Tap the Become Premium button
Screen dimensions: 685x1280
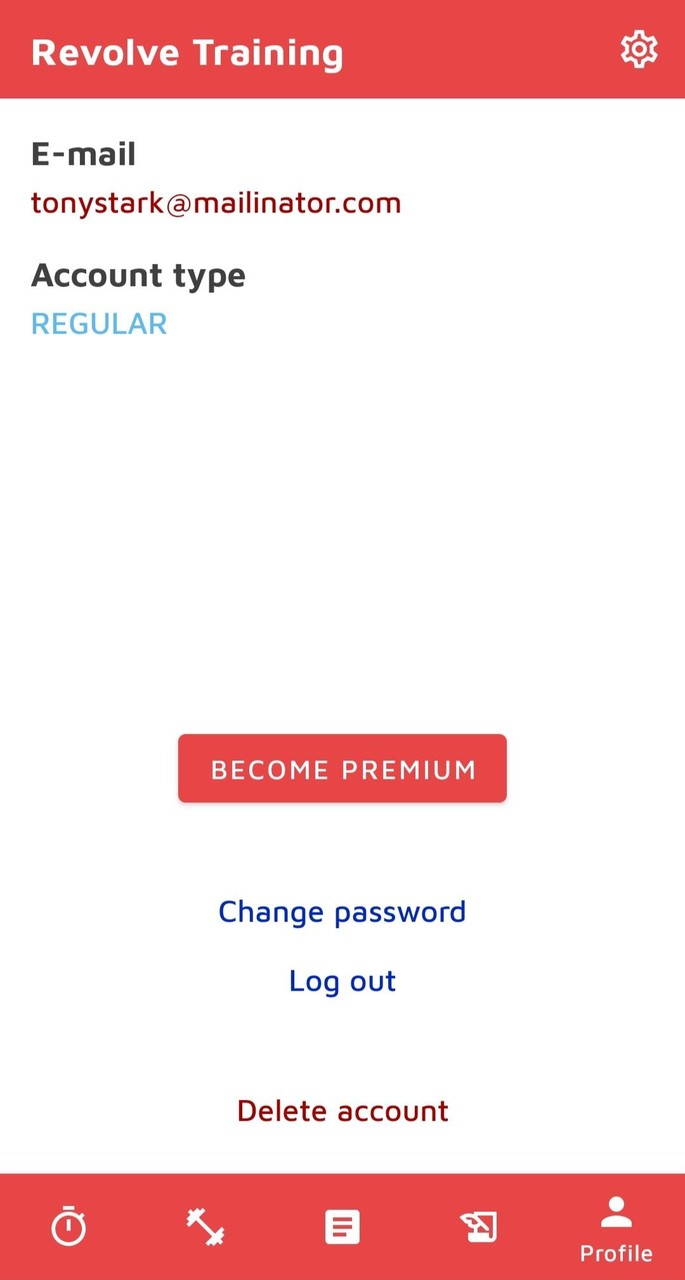[x=342, y=769]
